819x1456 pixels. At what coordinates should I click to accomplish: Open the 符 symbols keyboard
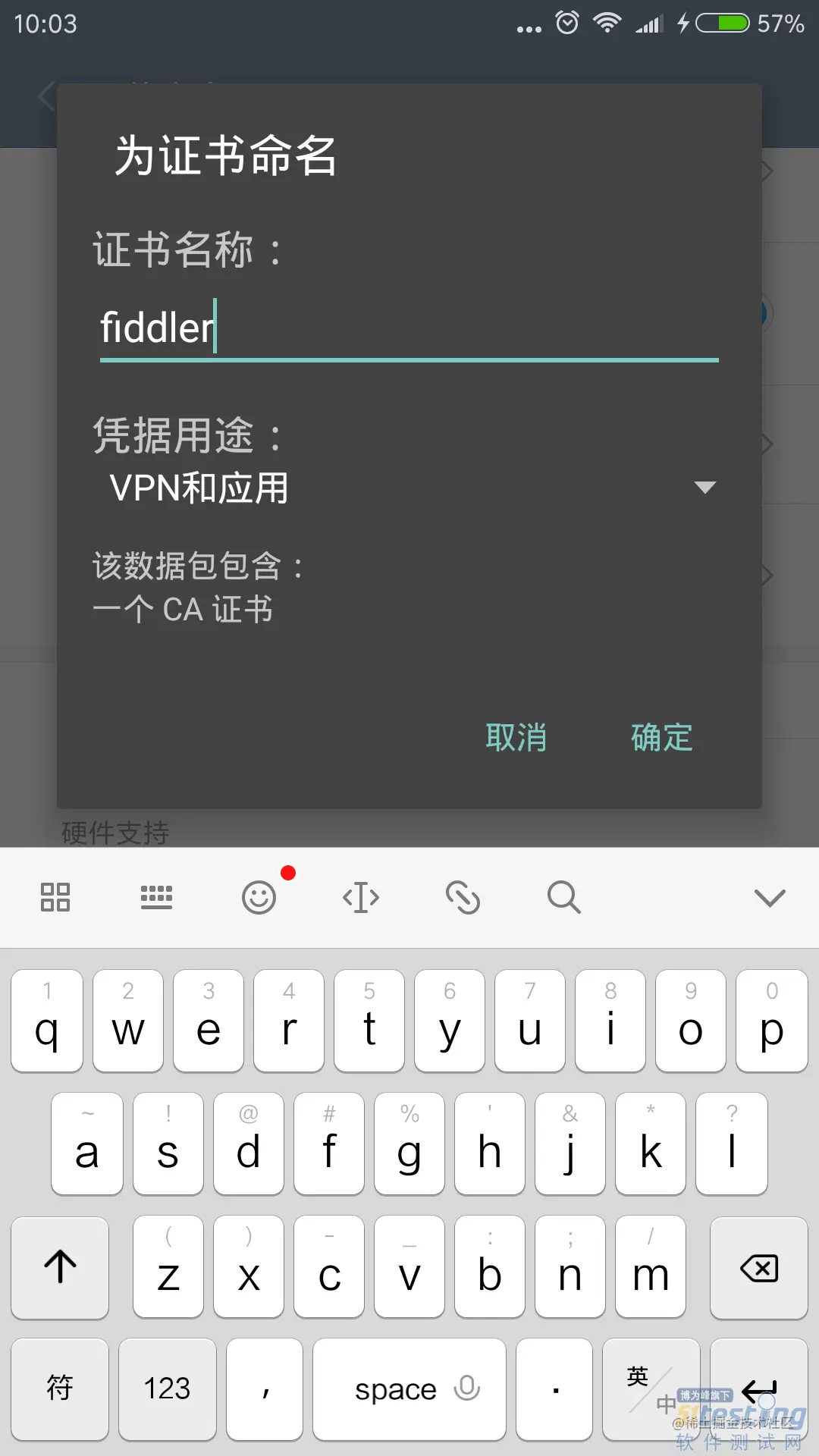click(60, 1389)
